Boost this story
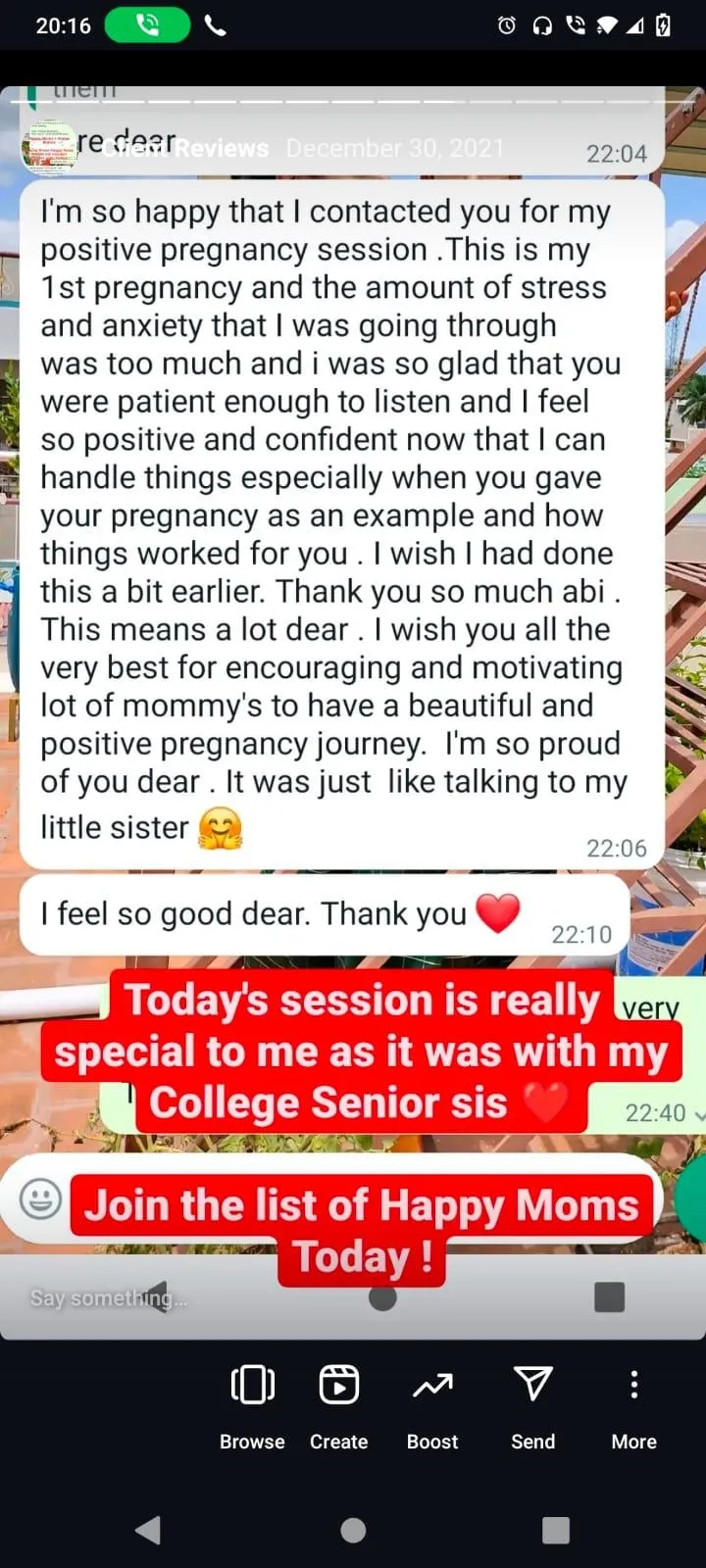Viewport: 706px width, 1568px height. (x=432, y=1406)
